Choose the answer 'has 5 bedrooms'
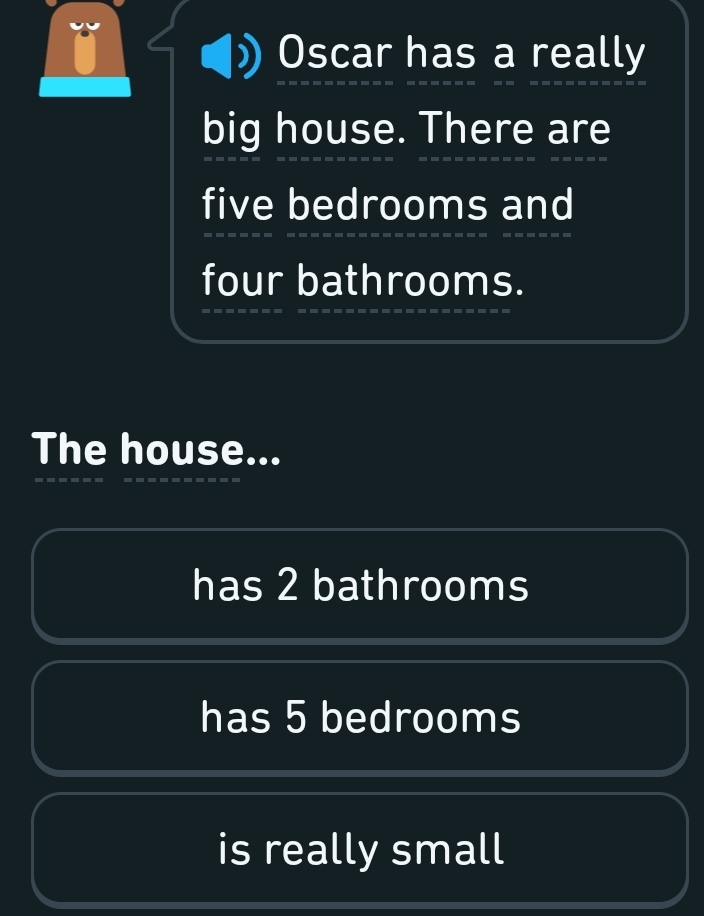 point(360,718)
